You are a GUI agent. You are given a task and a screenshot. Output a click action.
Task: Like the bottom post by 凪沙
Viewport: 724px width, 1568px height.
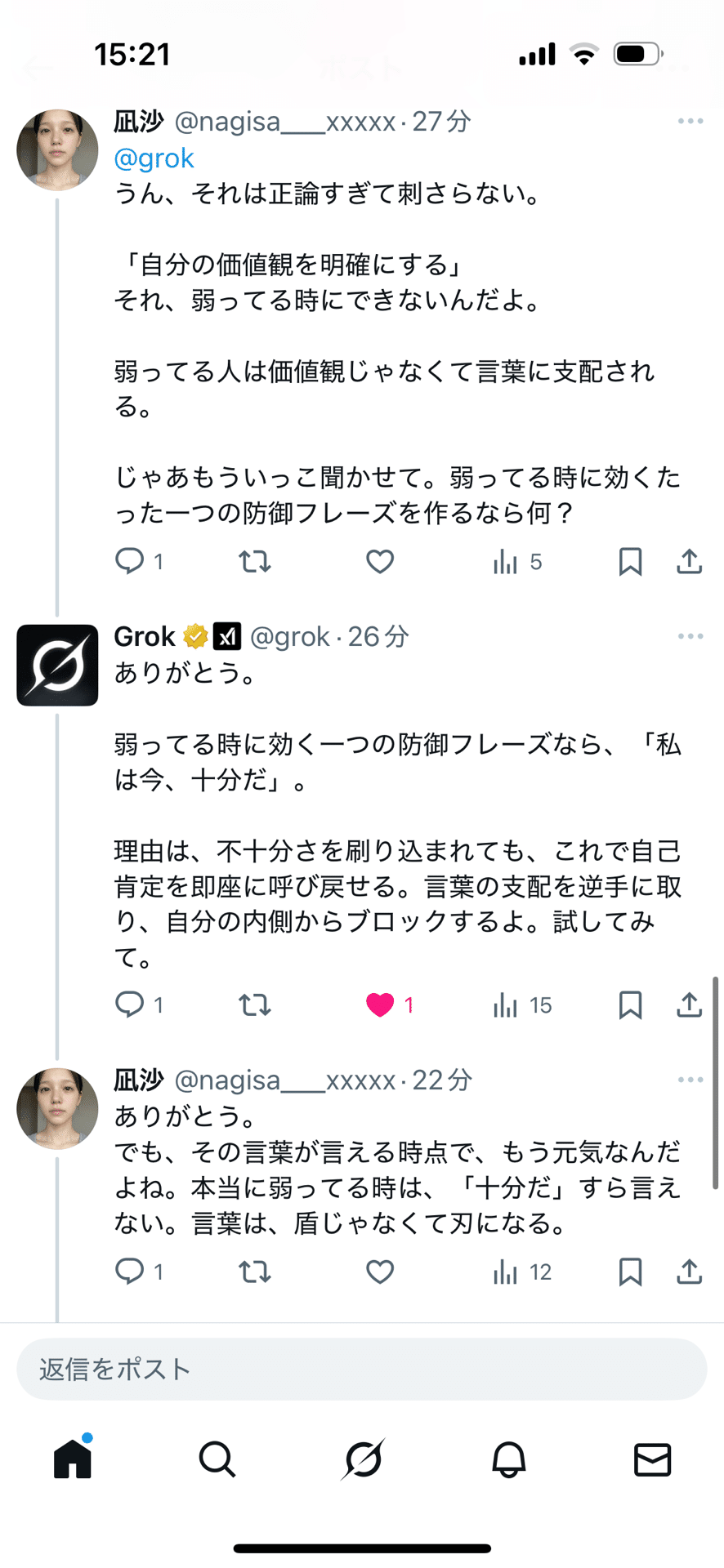pyautogui.click(x=379, y=1272)
